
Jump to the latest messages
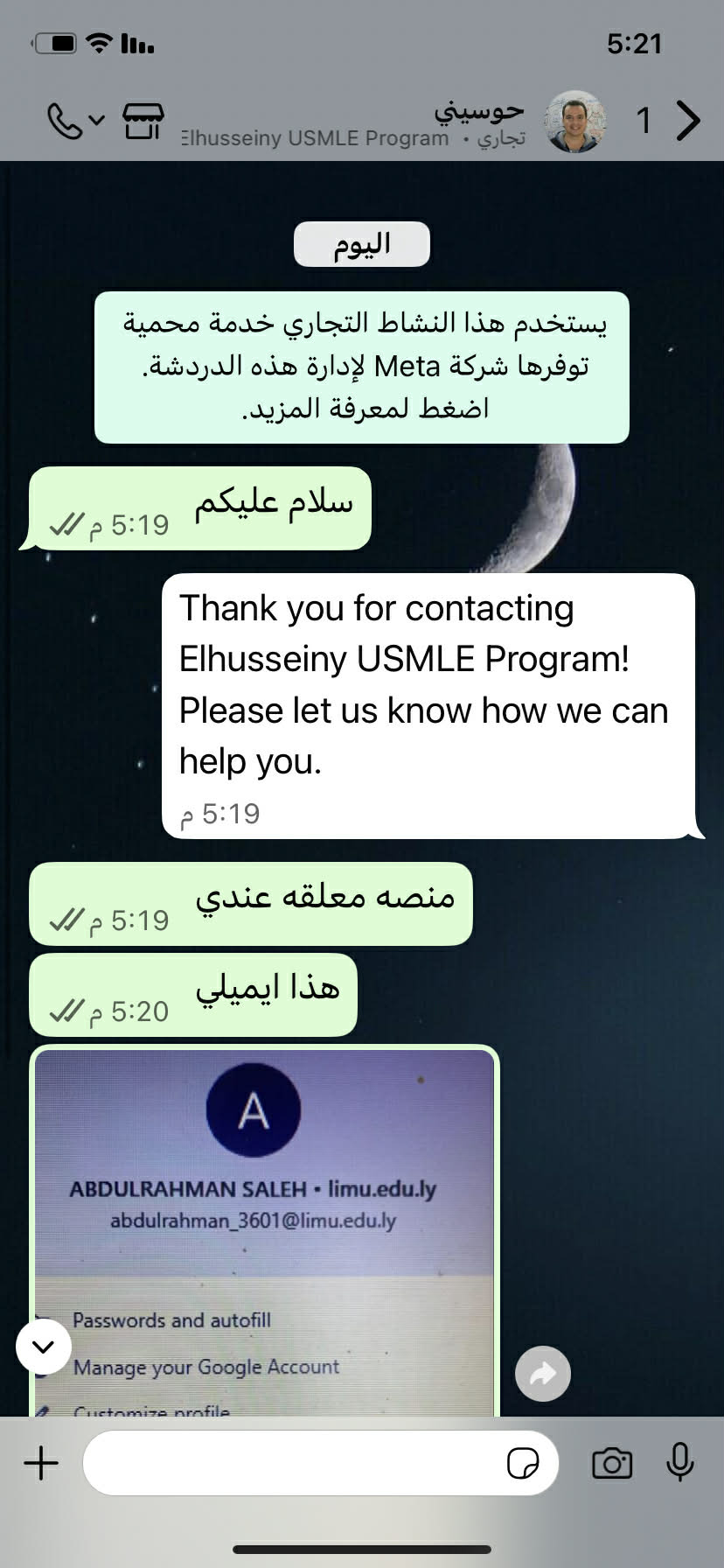coord(44,1347)
